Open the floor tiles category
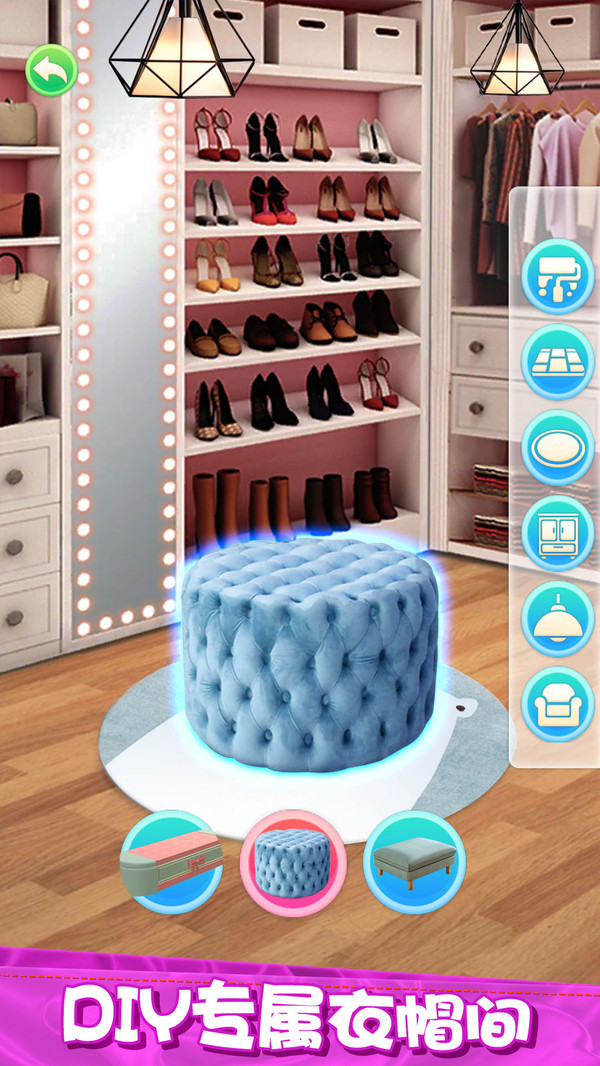Screen dimensions: 600x1066 (557, 361)
